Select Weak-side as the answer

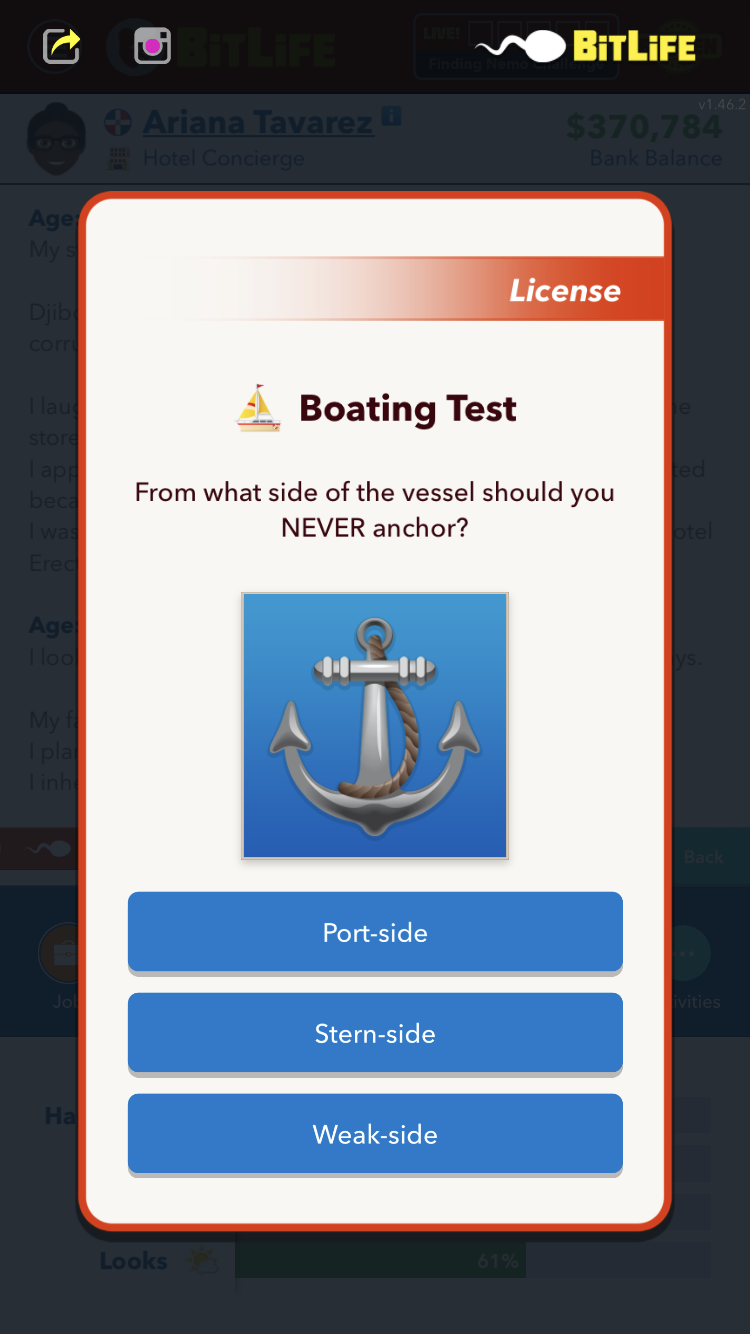(375, 1134)
